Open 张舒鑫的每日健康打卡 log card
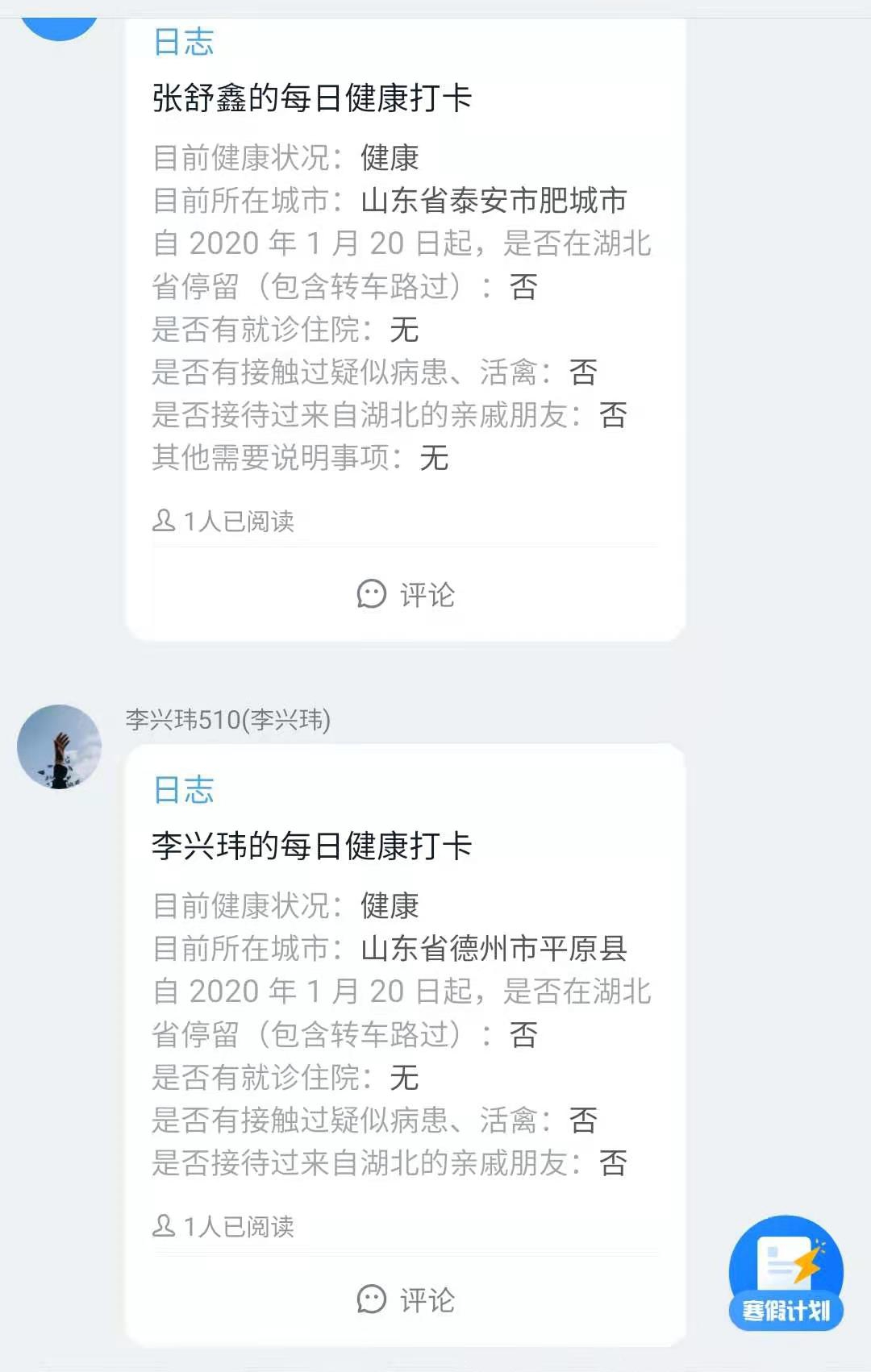This screenshot has width=871, height=1372. (x=312, y=98)
